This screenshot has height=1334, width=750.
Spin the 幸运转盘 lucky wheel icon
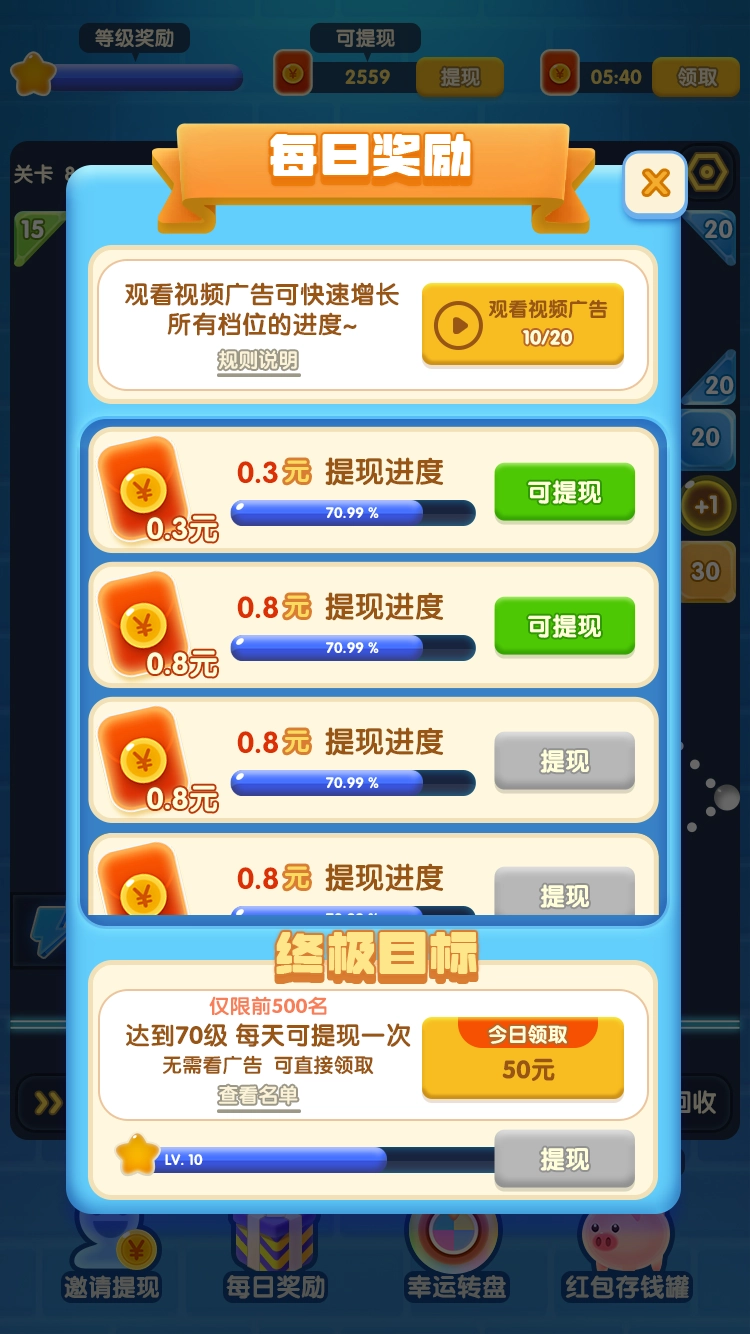point(455,1250)
